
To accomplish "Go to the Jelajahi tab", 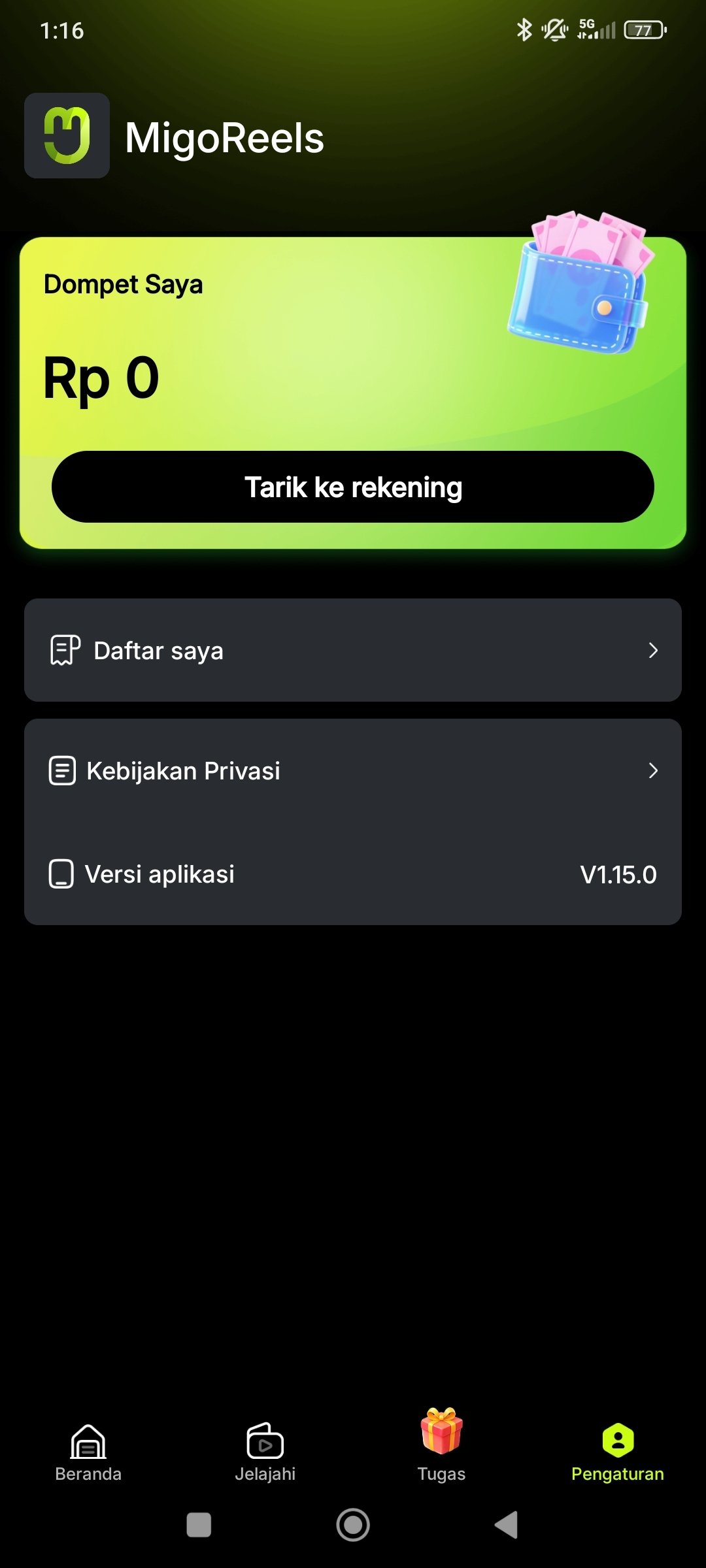I will click(265, 1452).
